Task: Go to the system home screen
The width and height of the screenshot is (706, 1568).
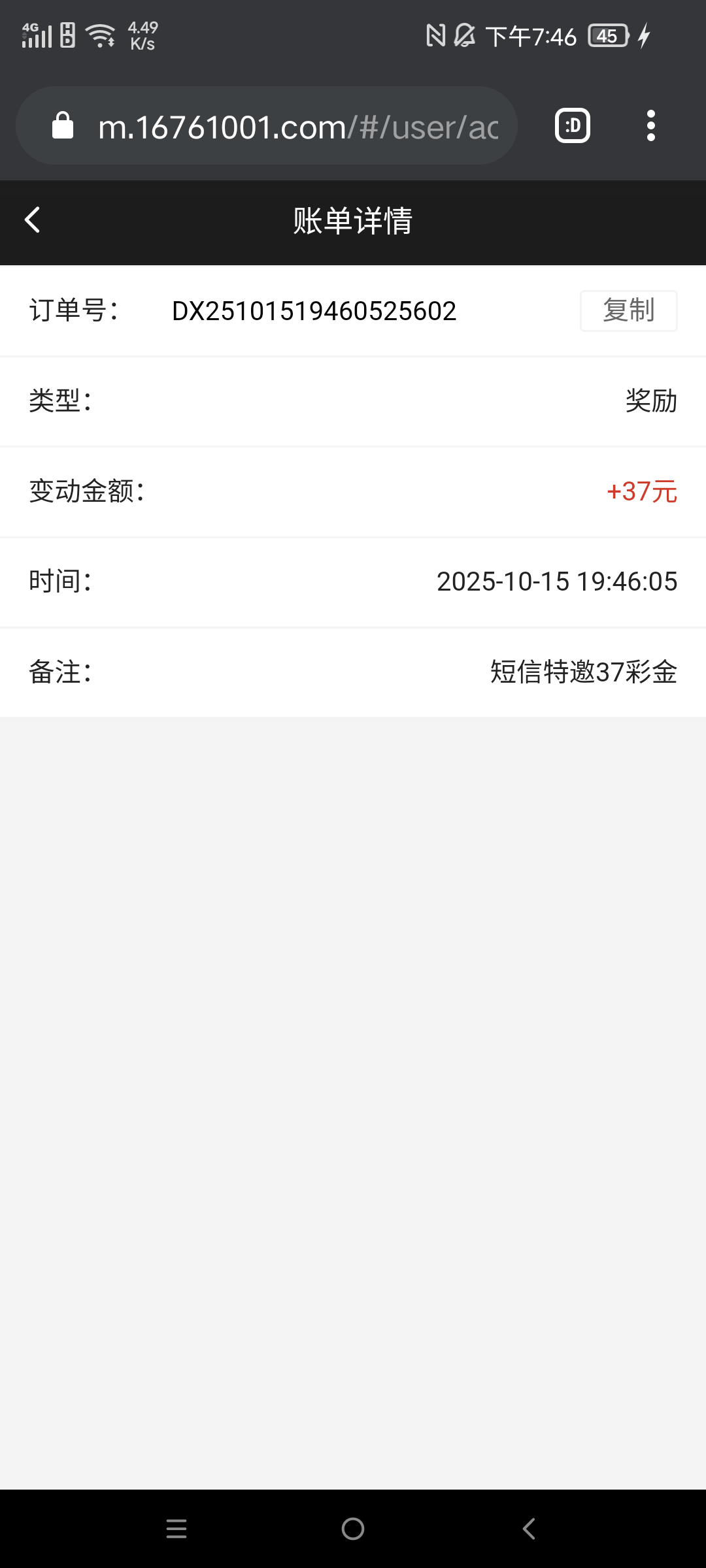Action: tap(353, 1529)
